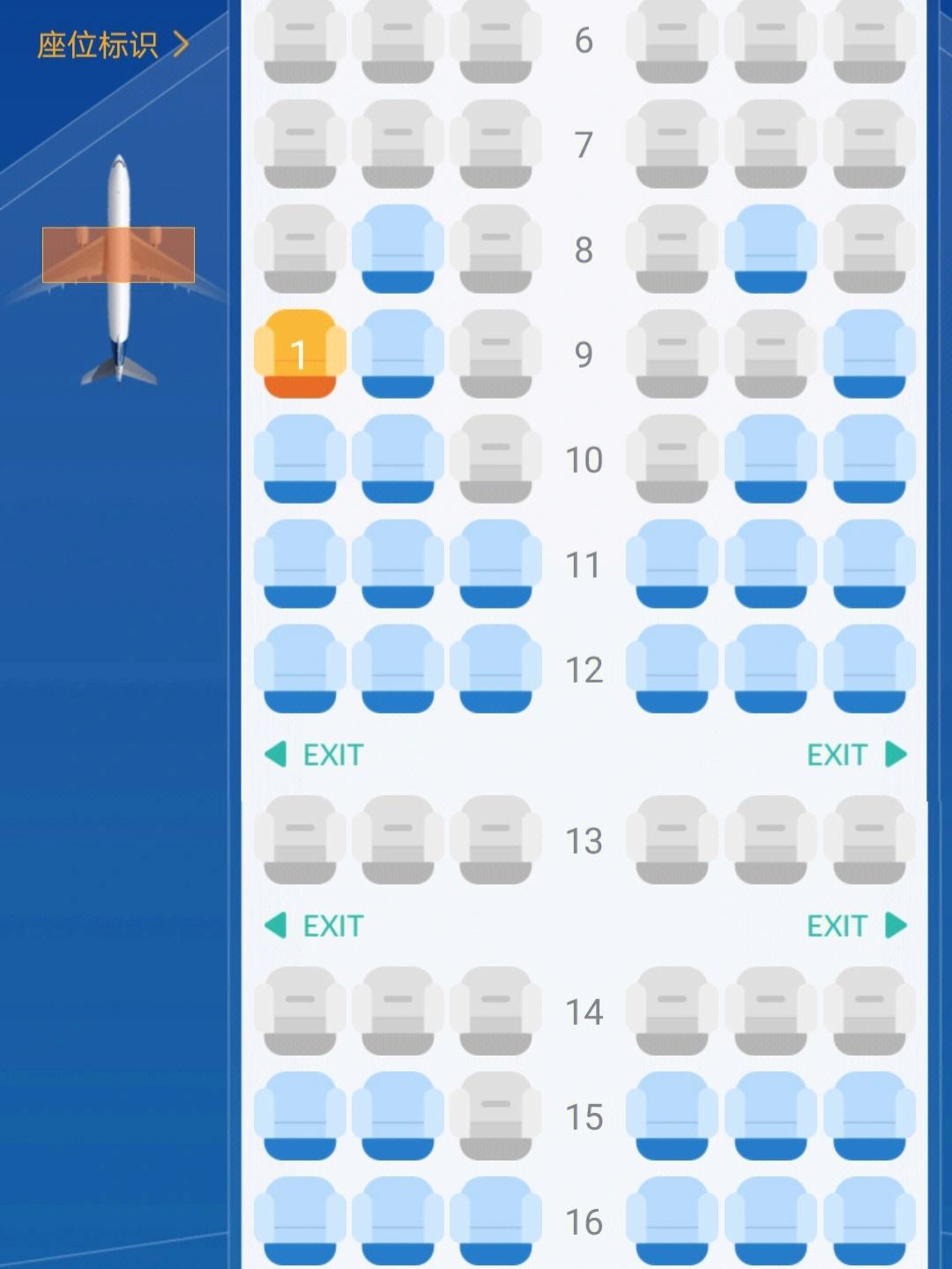Tap the airplane map section highlight

tap(118, 255)
